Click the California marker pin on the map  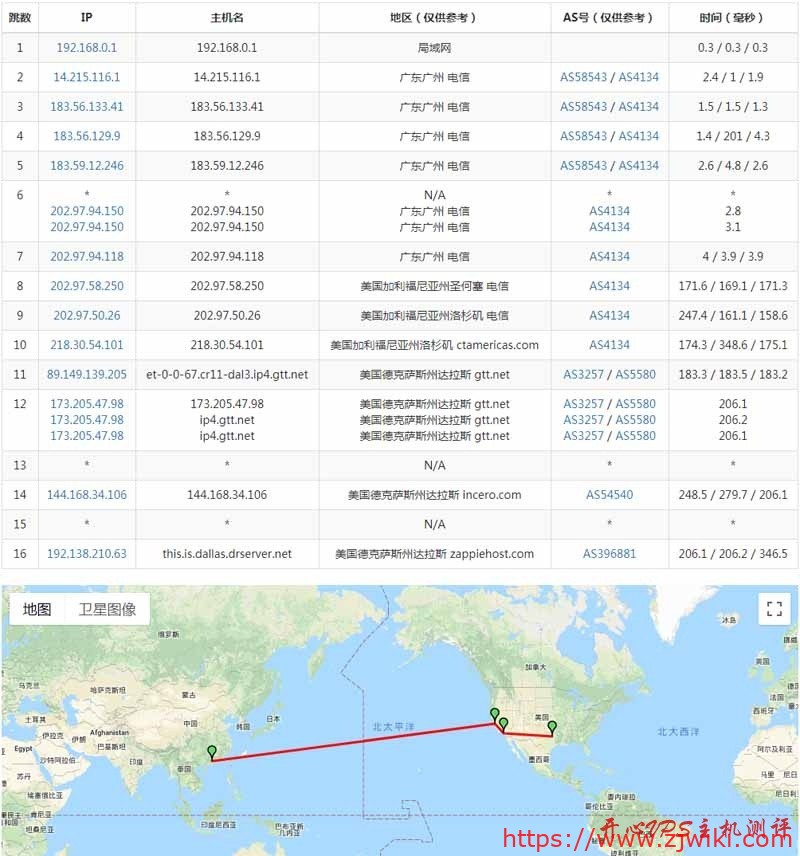point(493,712)
